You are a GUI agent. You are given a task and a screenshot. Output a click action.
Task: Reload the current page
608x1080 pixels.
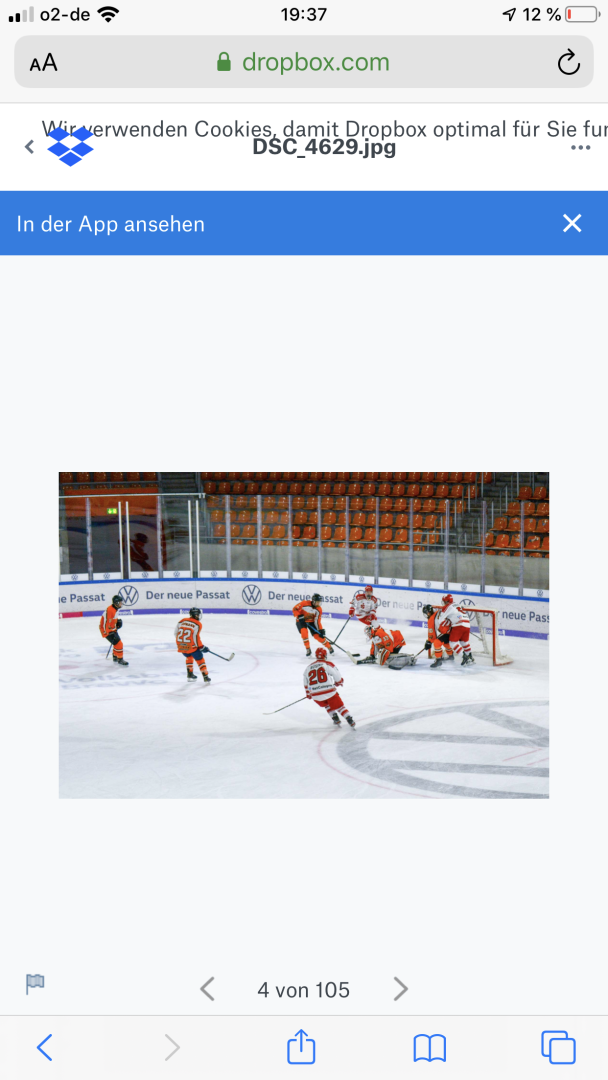(x=568, y=63)
